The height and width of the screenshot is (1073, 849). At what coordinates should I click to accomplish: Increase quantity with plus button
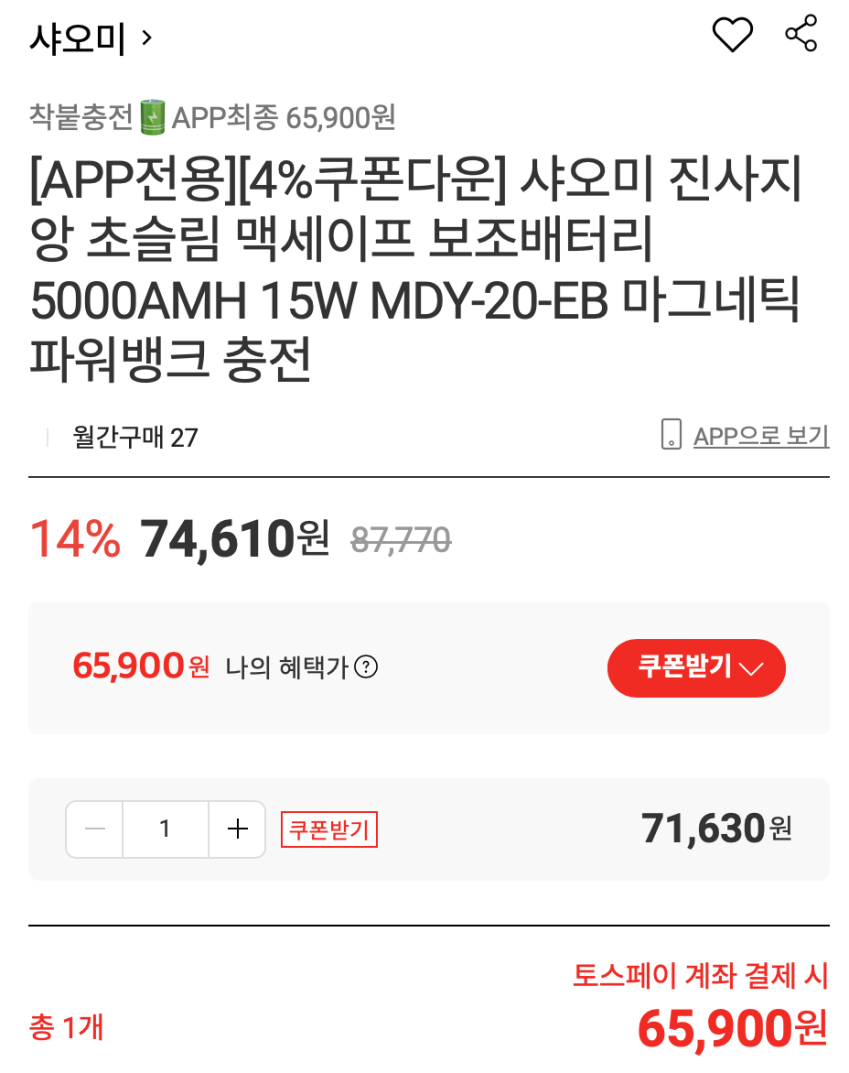(237, 829)
